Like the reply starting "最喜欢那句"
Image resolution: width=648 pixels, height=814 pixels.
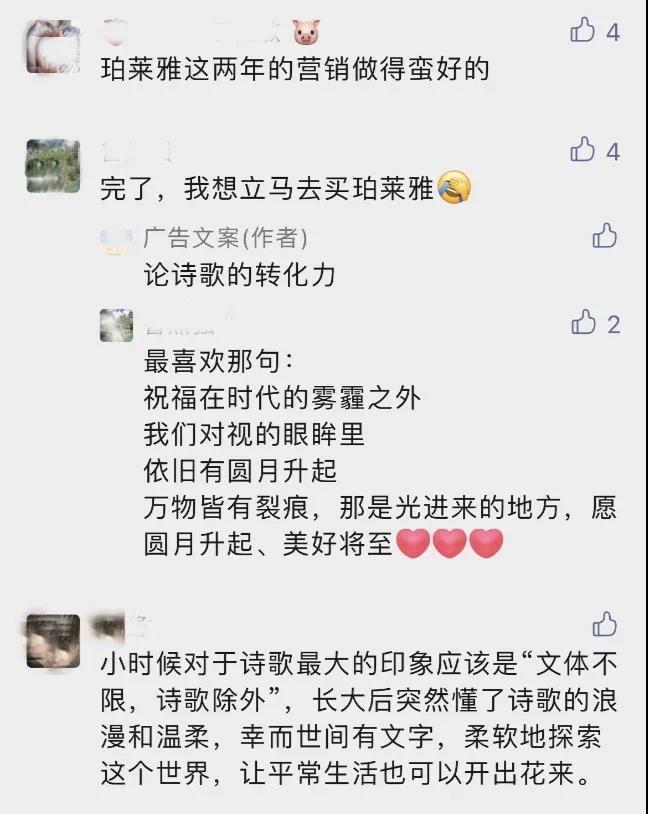coord(583,323)
